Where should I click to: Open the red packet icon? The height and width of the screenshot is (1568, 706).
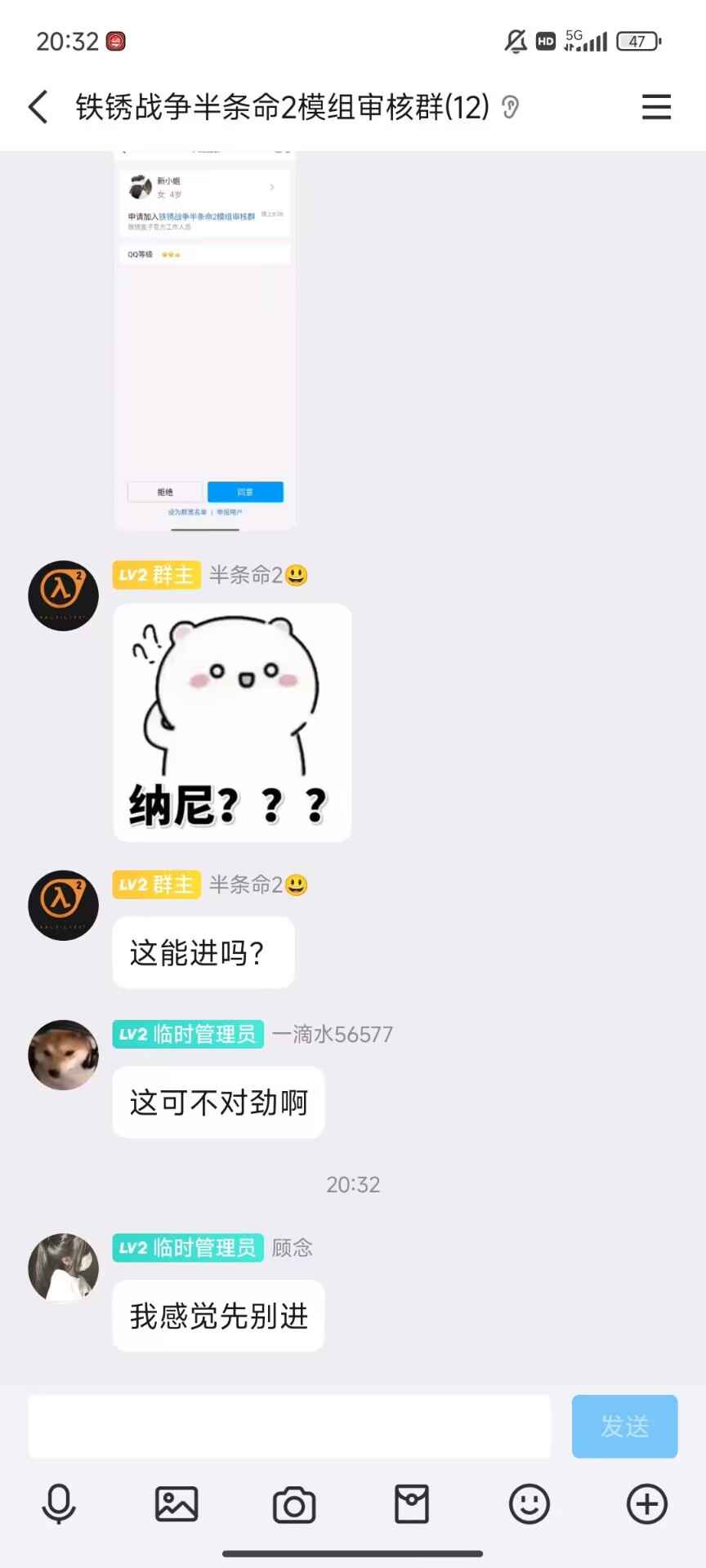point(412,1504)
